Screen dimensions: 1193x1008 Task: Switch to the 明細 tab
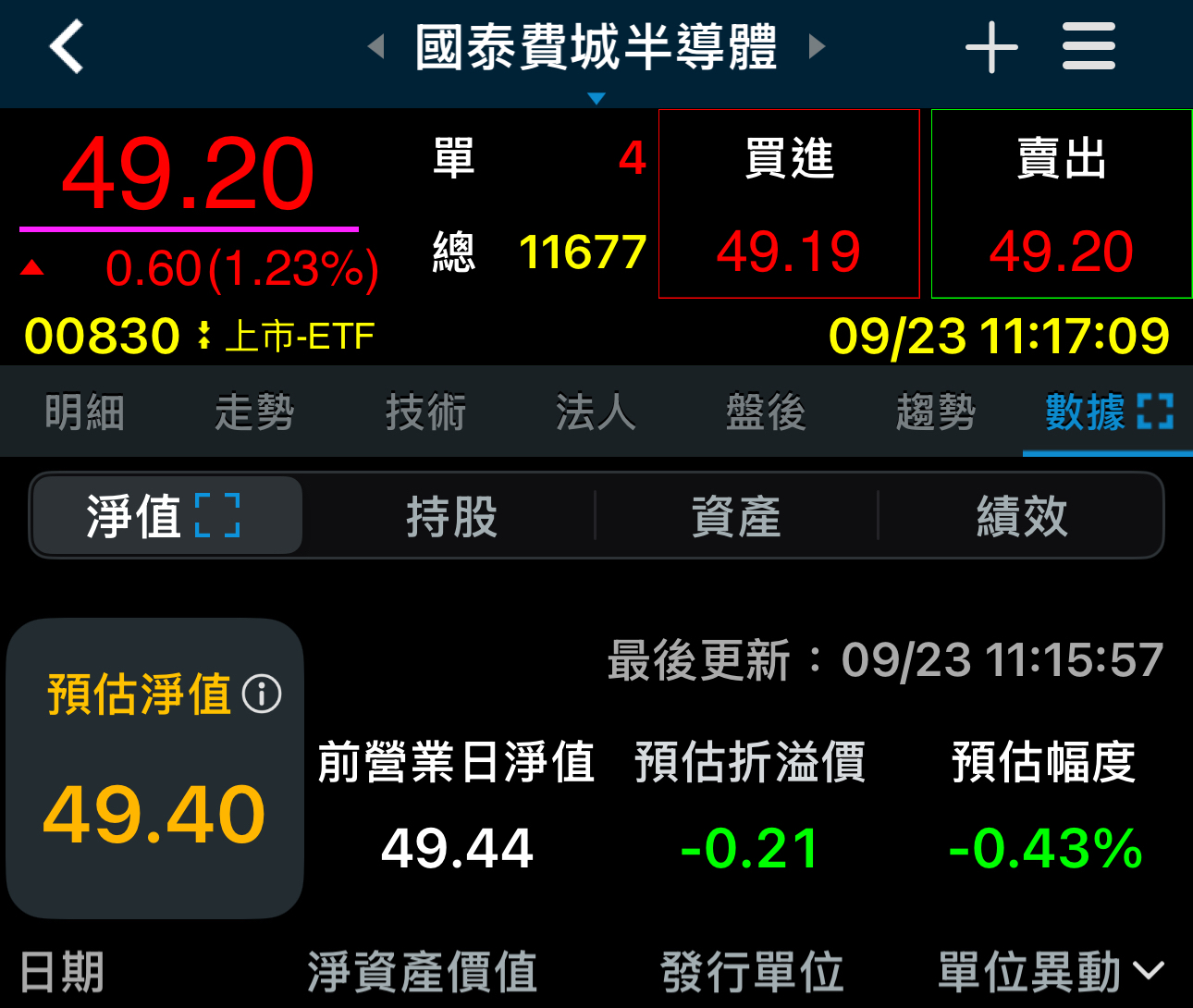point(84,412)
